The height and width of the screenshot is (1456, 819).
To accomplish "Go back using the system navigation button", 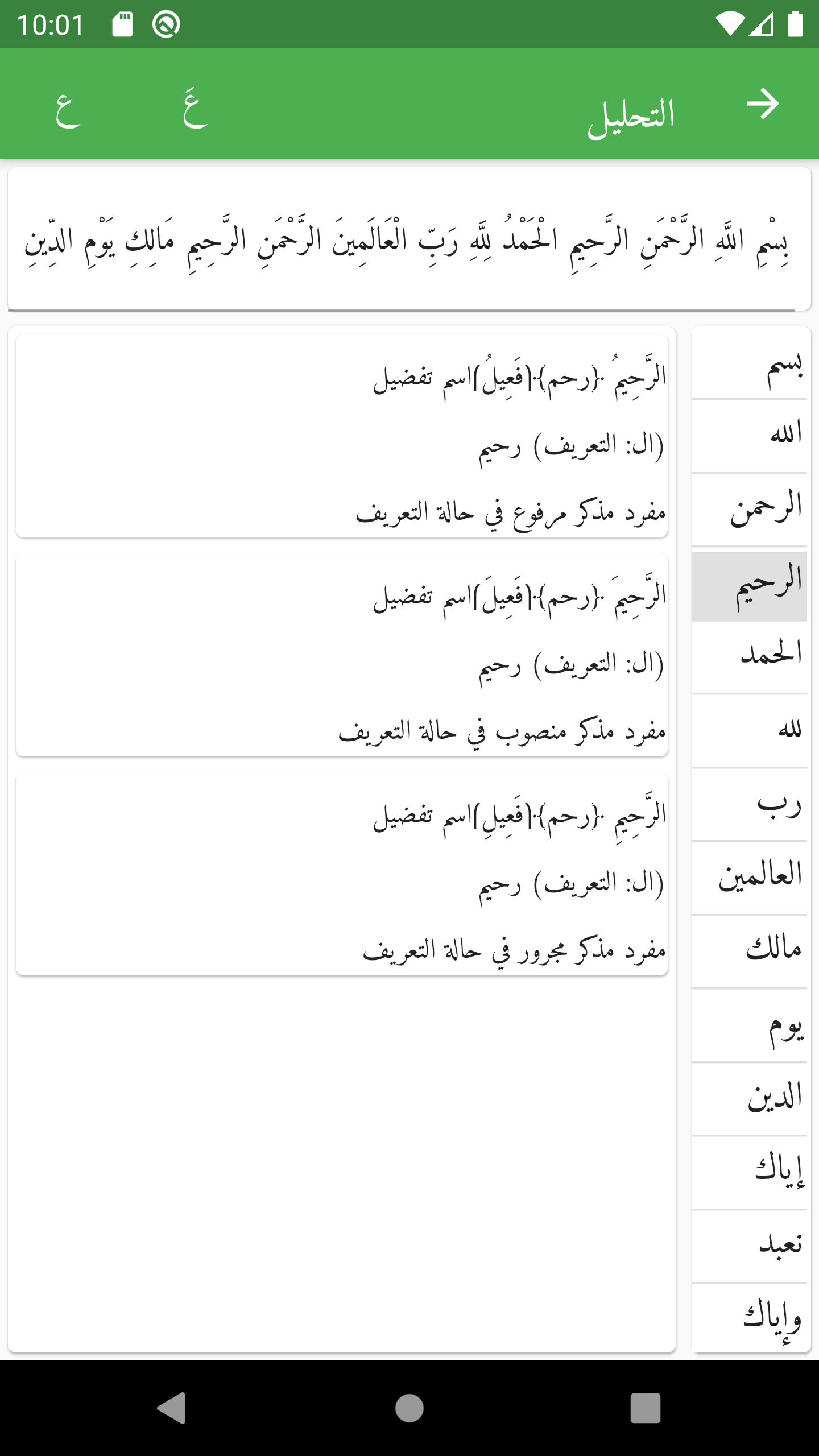I will (171, 1408).
